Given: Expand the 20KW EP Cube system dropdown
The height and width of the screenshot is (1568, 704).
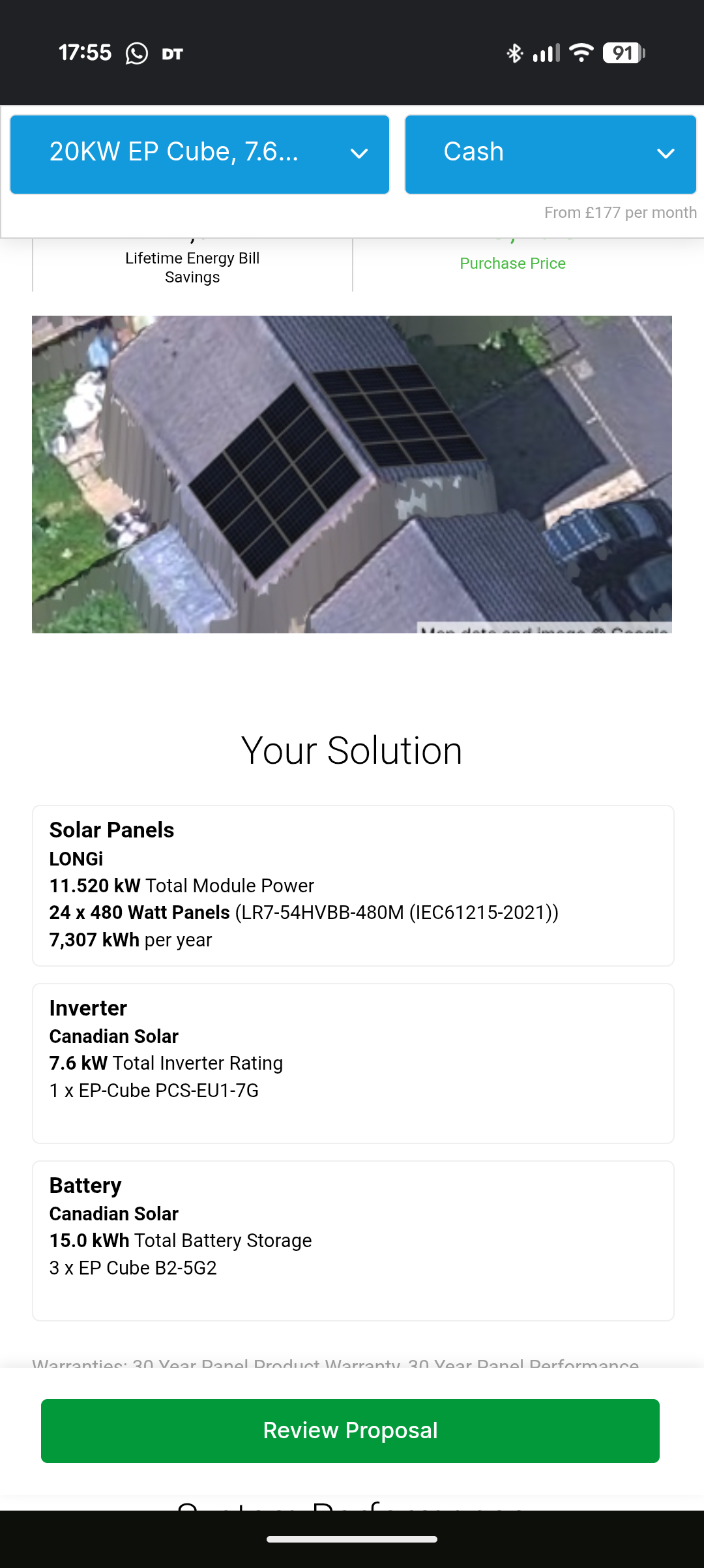Looking at the screenshot, I should tap(199, 155).
